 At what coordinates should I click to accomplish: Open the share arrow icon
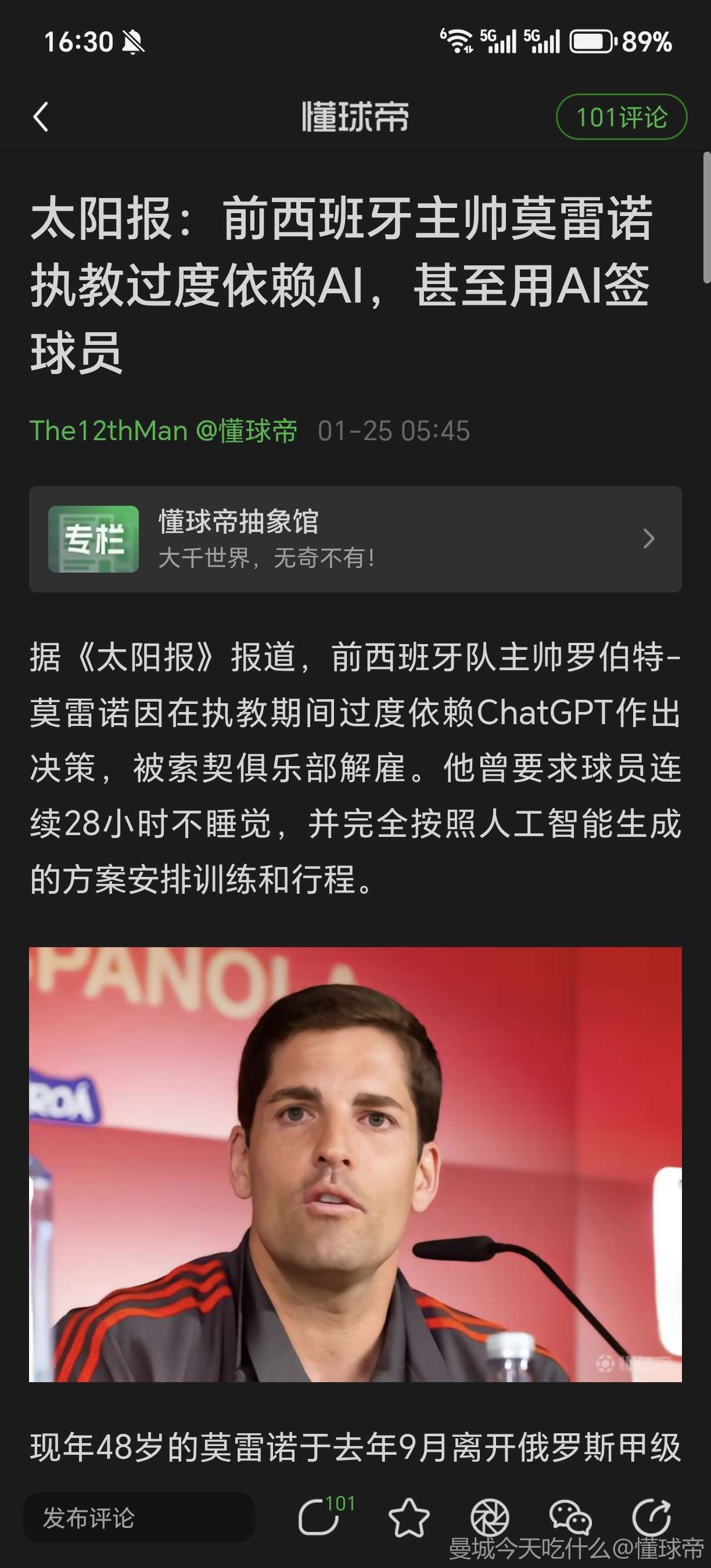click(x=651, y=1517)
